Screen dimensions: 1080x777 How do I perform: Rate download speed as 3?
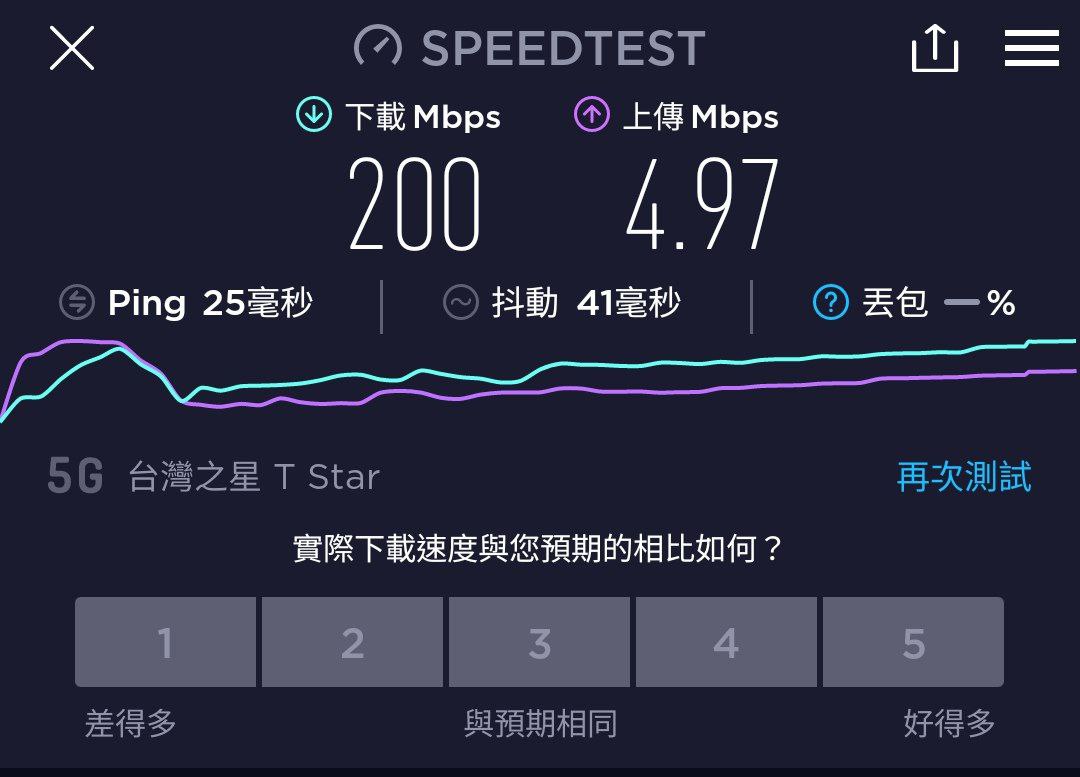(x=539, y=642)
